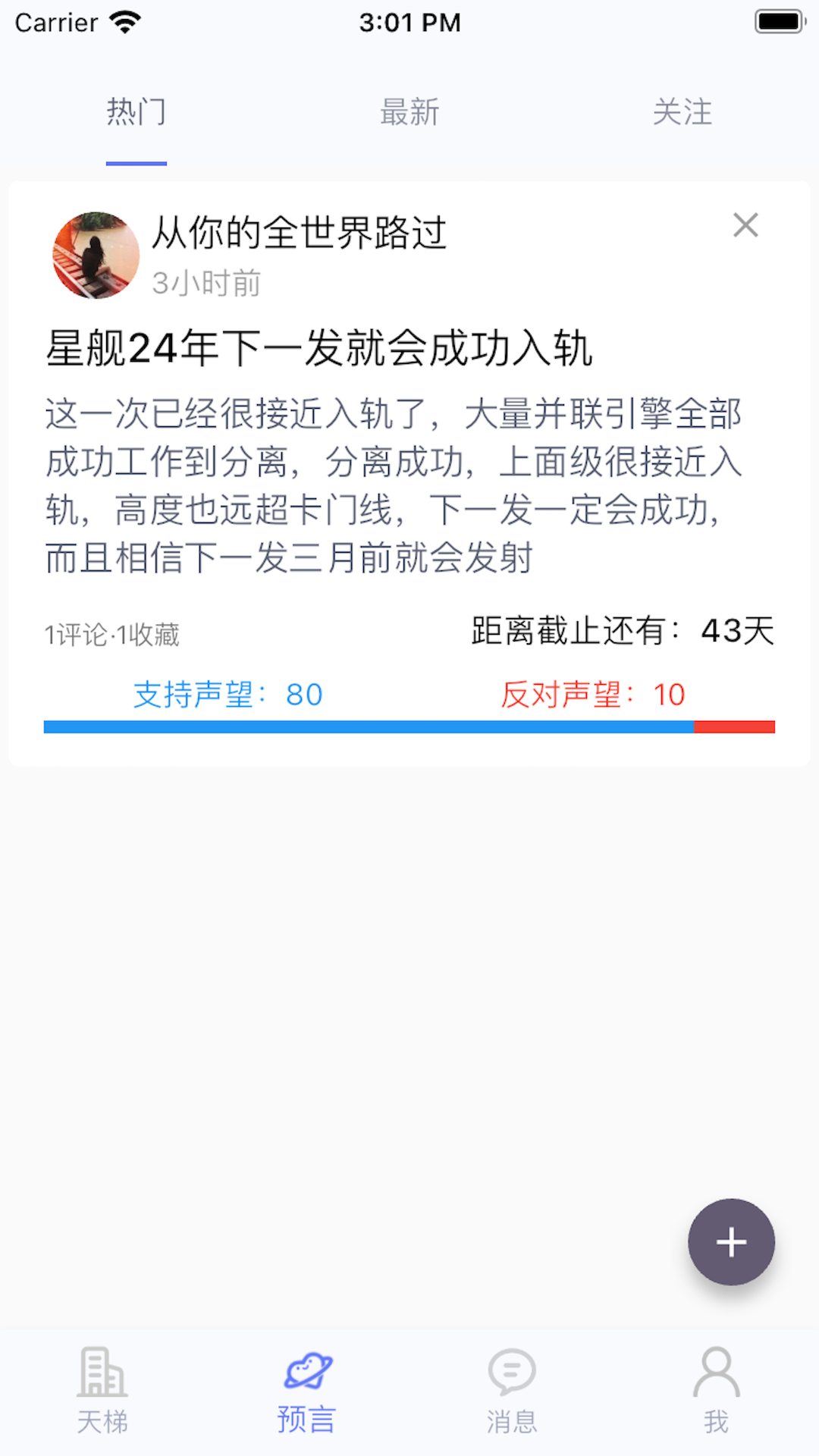Dismiss the prediction card with the X
The image size is (819, 1456).
(x=745, y=225)
